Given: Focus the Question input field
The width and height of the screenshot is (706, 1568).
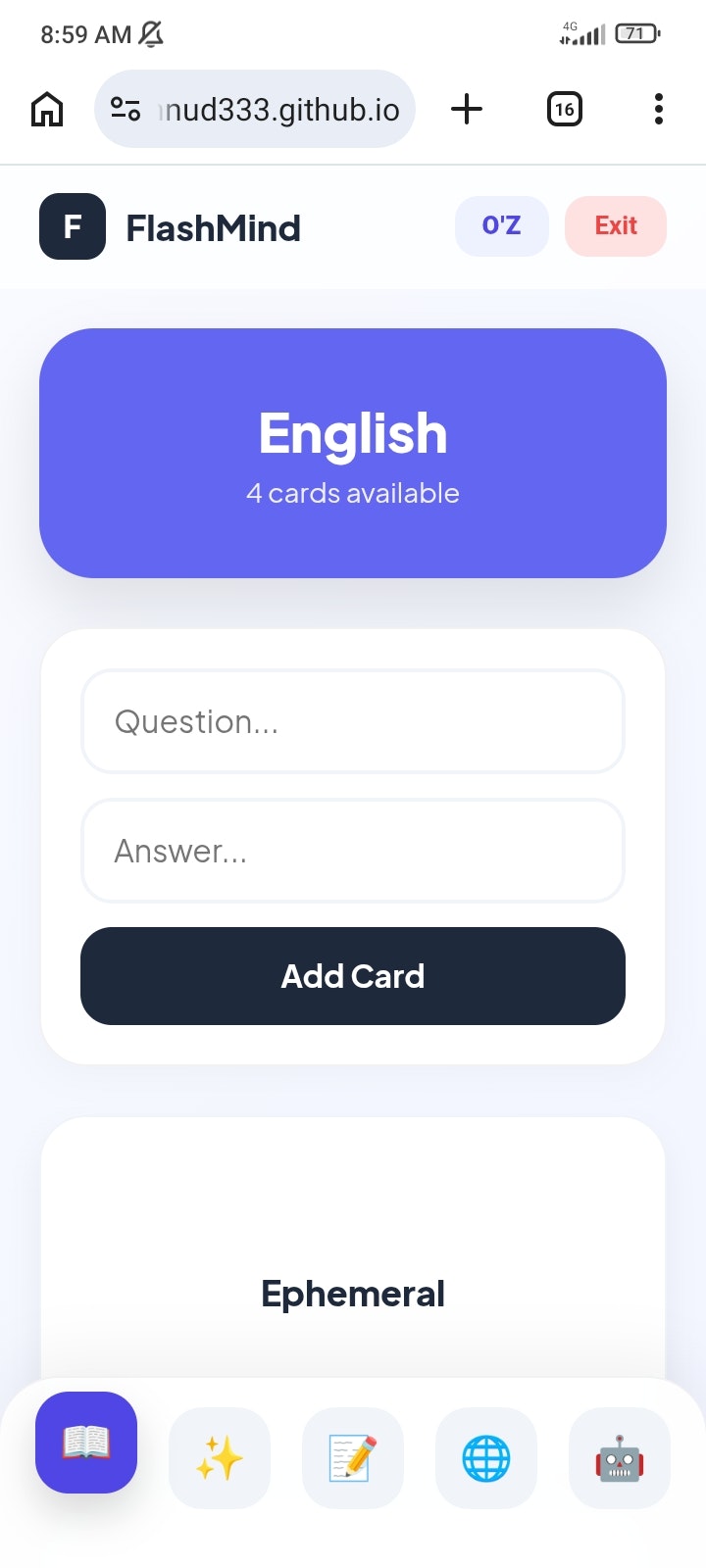Looking at the screenshot, I should (353, 721).
